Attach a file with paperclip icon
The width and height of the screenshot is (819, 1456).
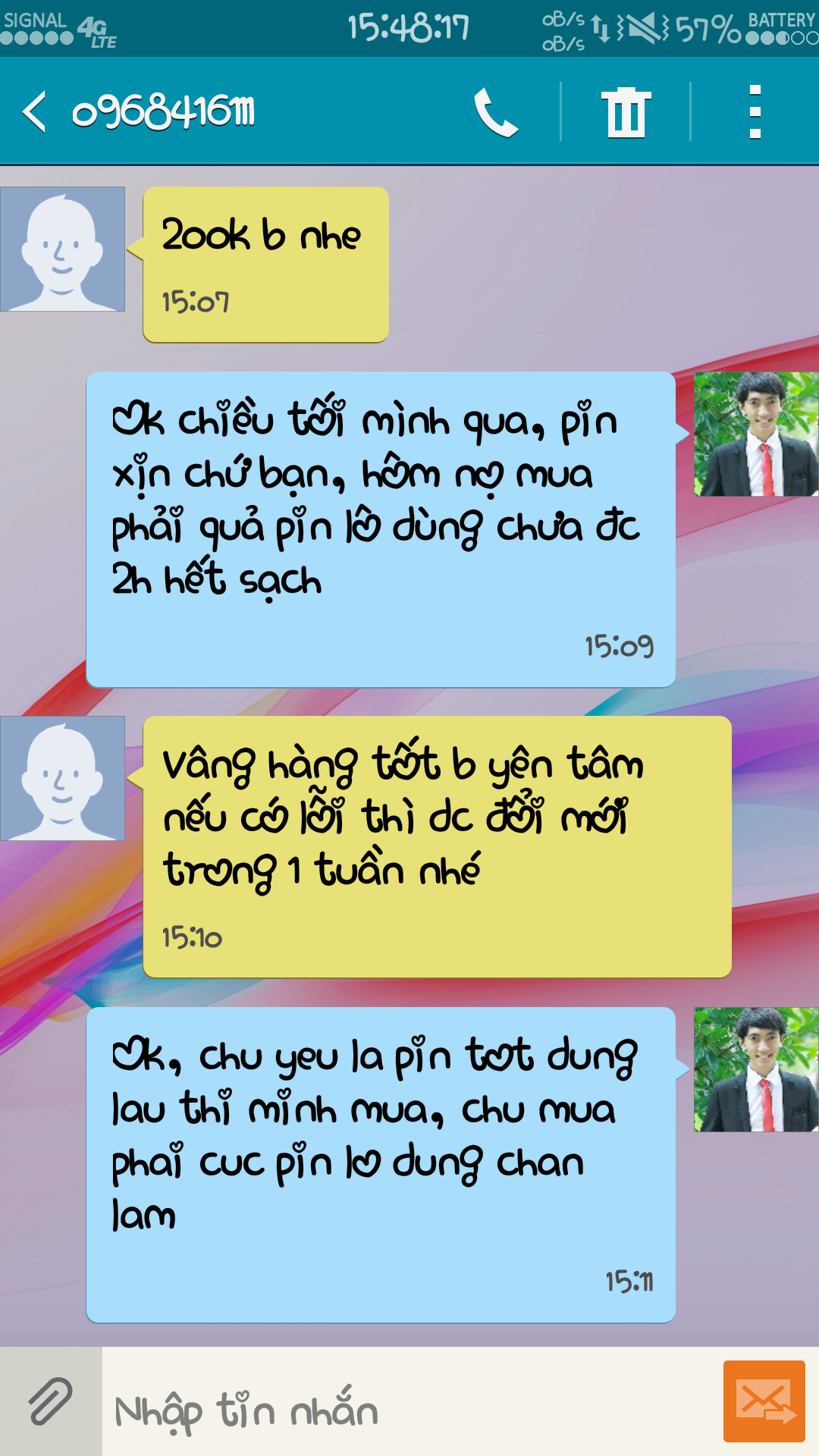[x=50, y=1401]
